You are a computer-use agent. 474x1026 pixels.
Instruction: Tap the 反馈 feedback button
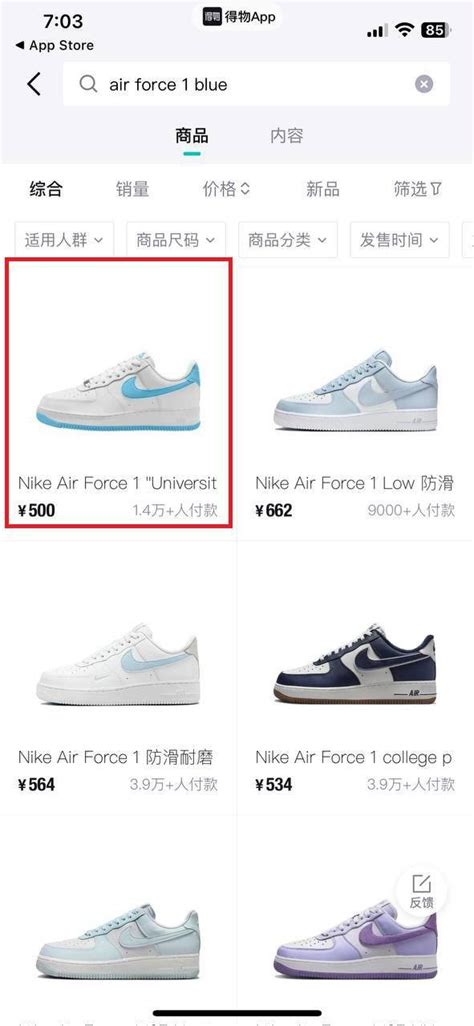pos(421,891)
